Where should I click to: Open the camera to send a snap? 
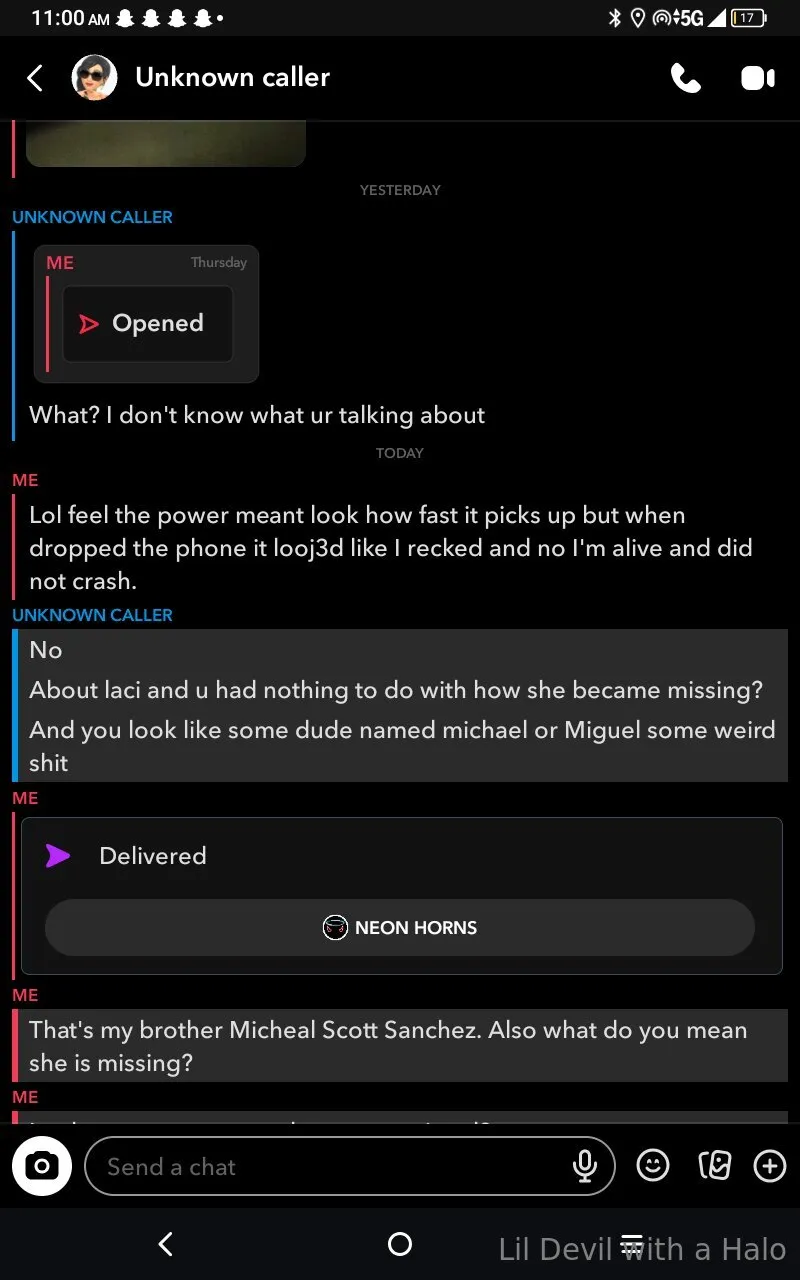[41, 1166]
